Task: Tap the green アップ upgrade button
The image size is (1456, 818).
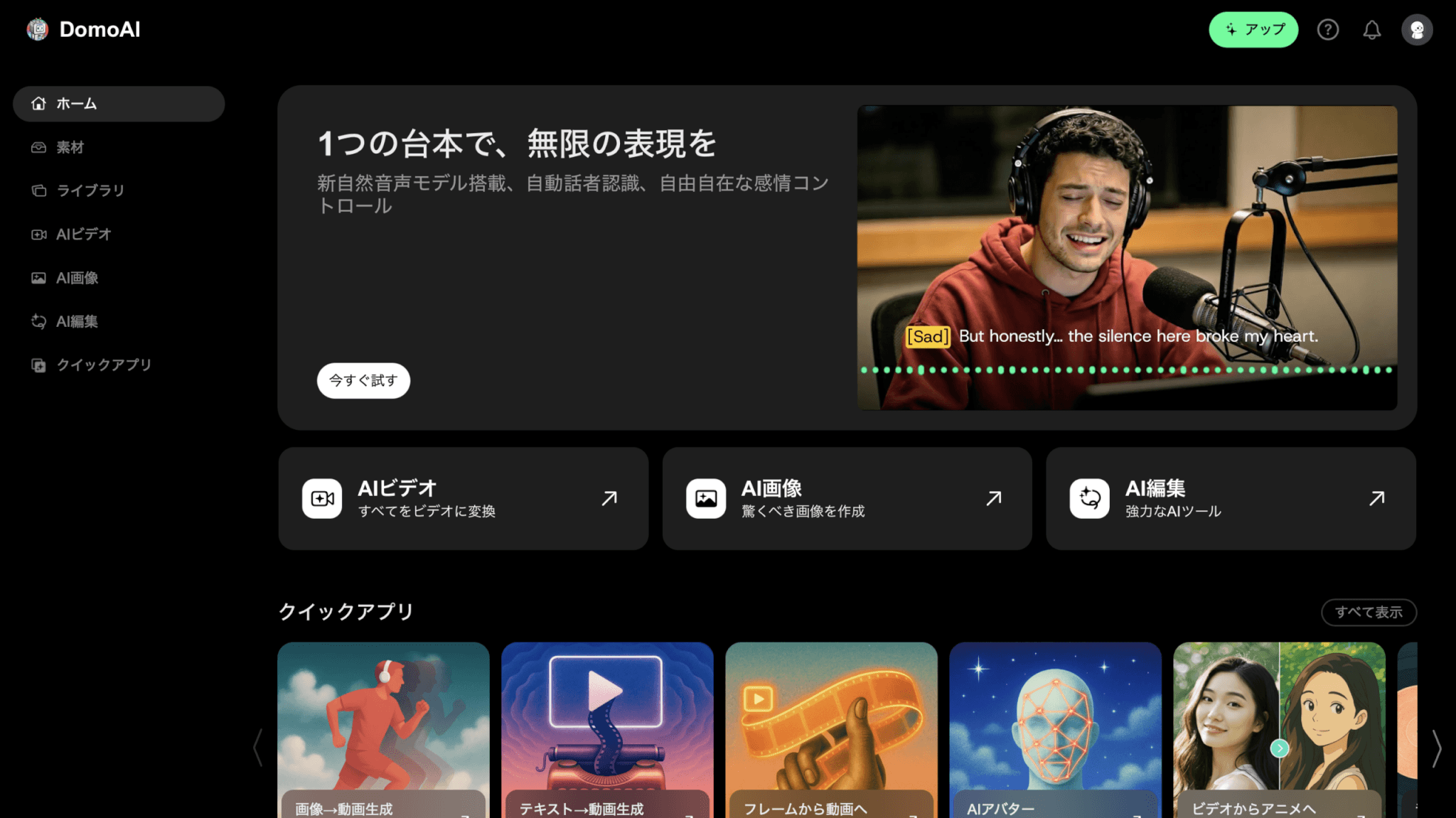Action: tap(1253, 30)
